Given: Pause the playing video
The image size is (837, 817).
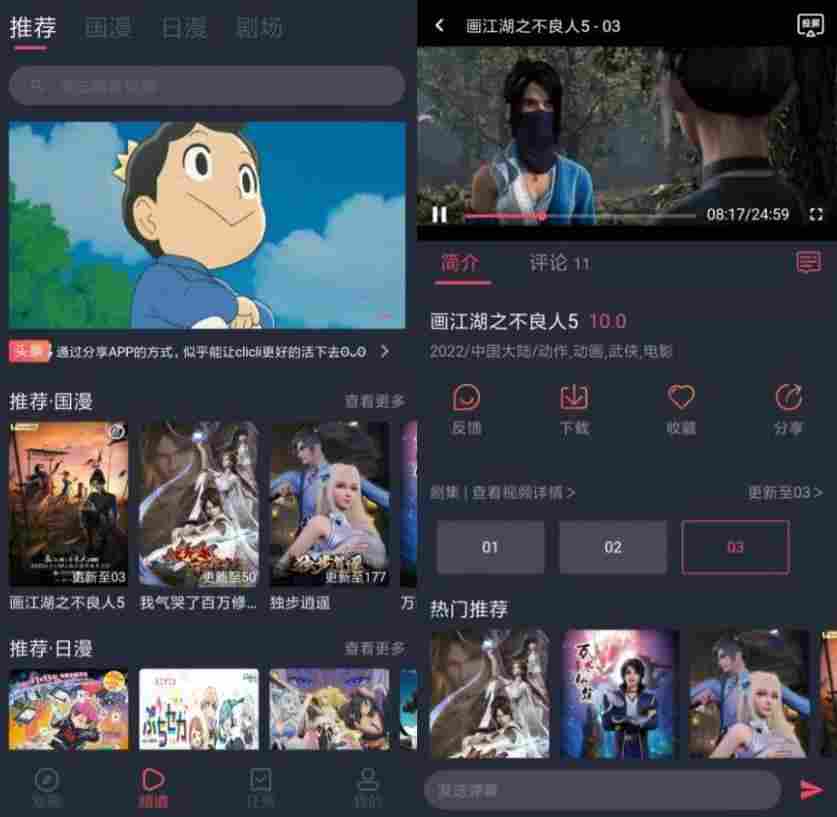Looking at the screenshot, I should (x=439, y=214).
